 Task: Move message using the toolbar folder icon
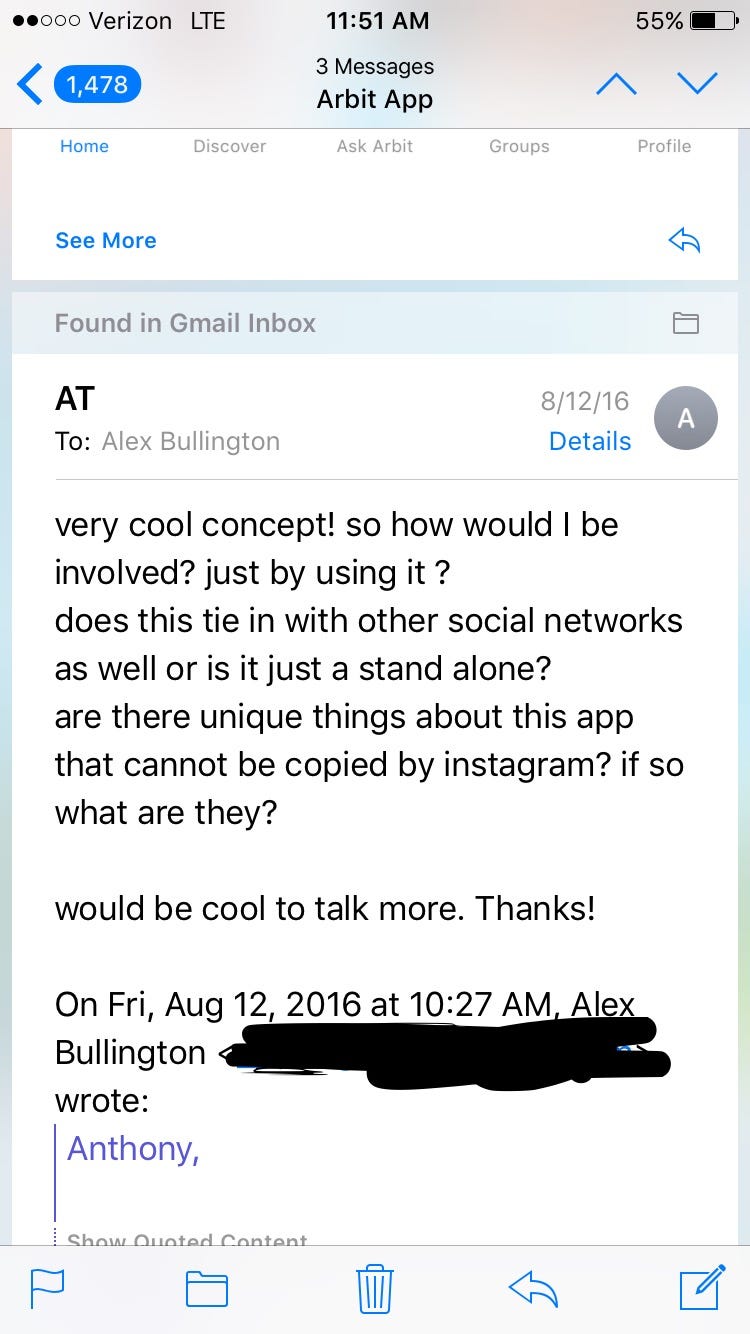[x=207, y=1288]
